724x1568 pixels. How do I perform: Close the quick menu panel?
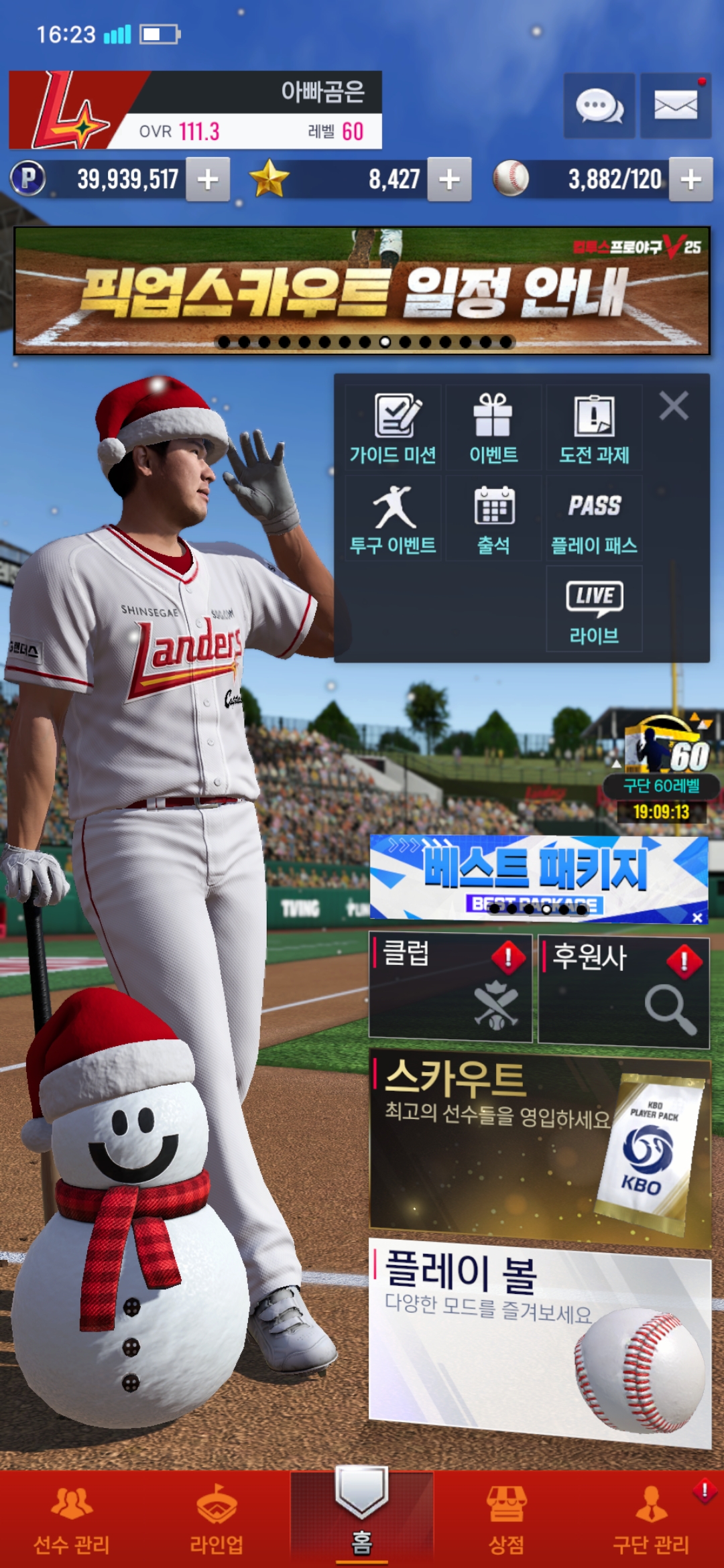pos(674,406)
